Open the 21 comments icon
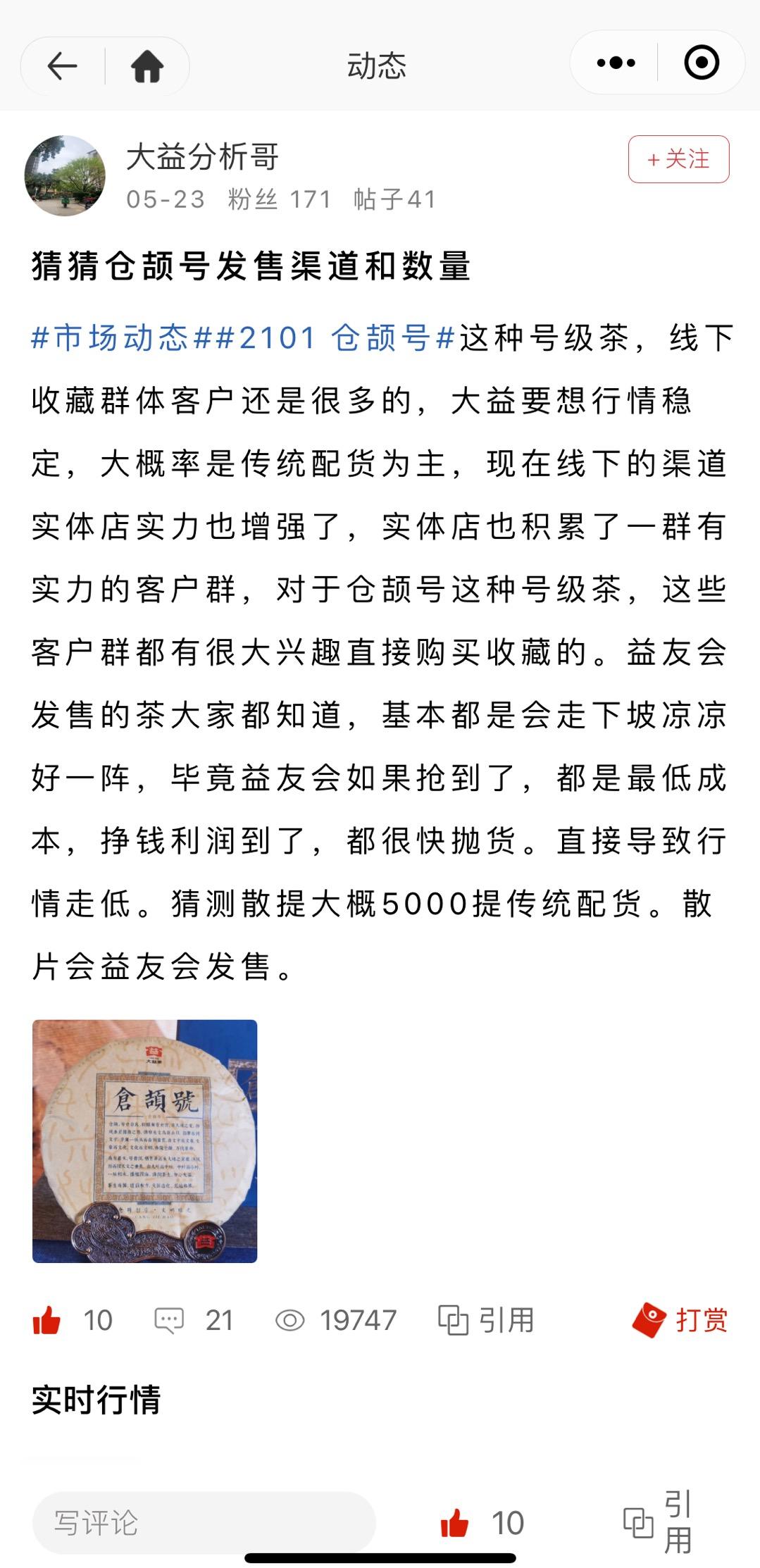Image resolution: width=760 pixels, height=1568 pixels. (x=169, y=1320)
